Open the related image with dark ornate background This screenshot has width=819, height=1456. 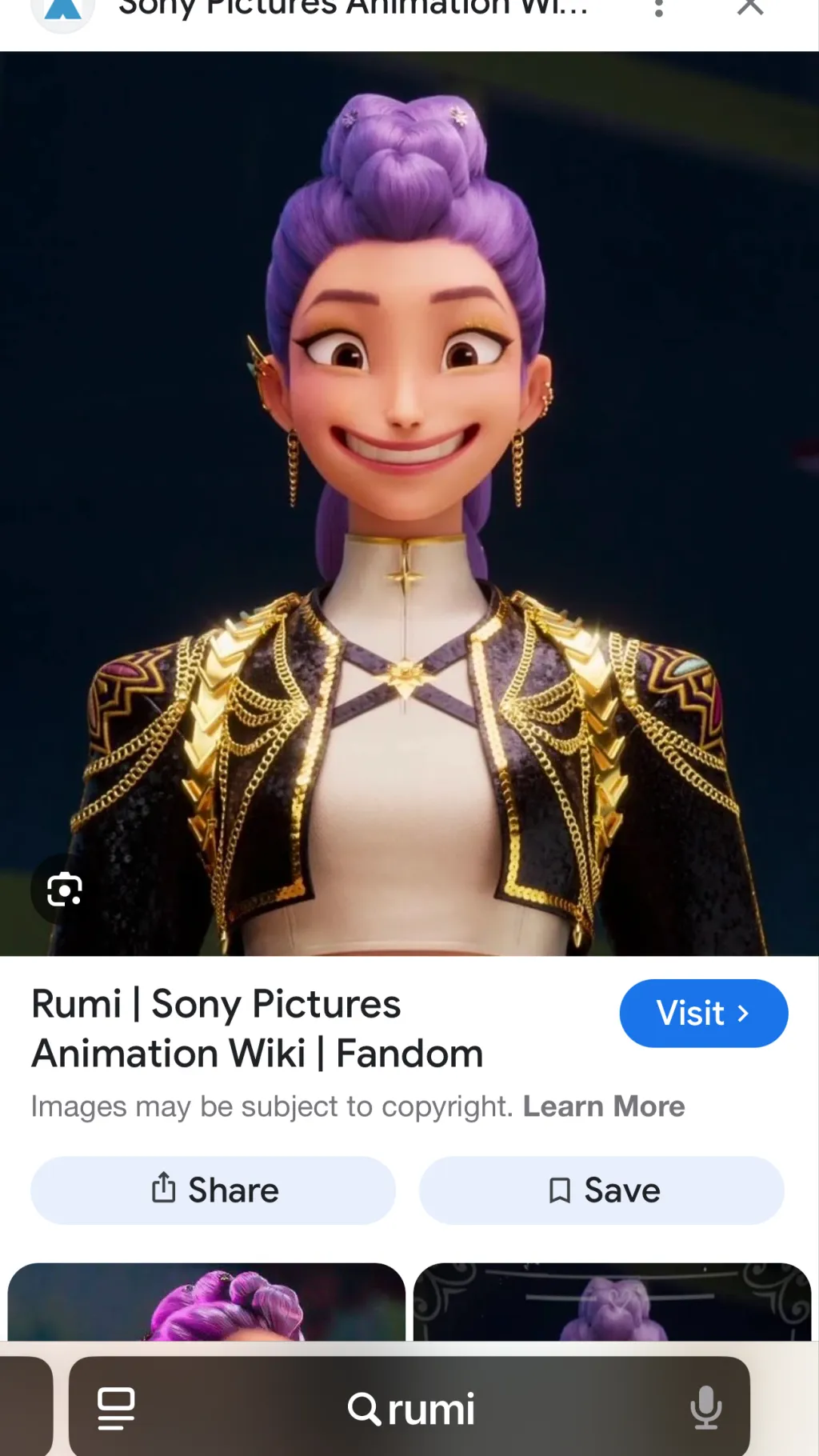(612, 1302)
